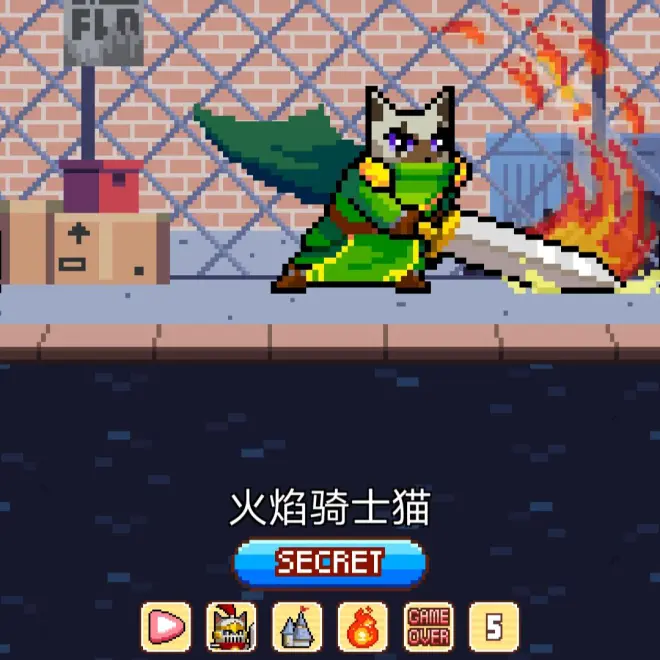Tap the pink play arrow icon
The width and height of the screenshot is (660, 660).
tap(166, 627)
